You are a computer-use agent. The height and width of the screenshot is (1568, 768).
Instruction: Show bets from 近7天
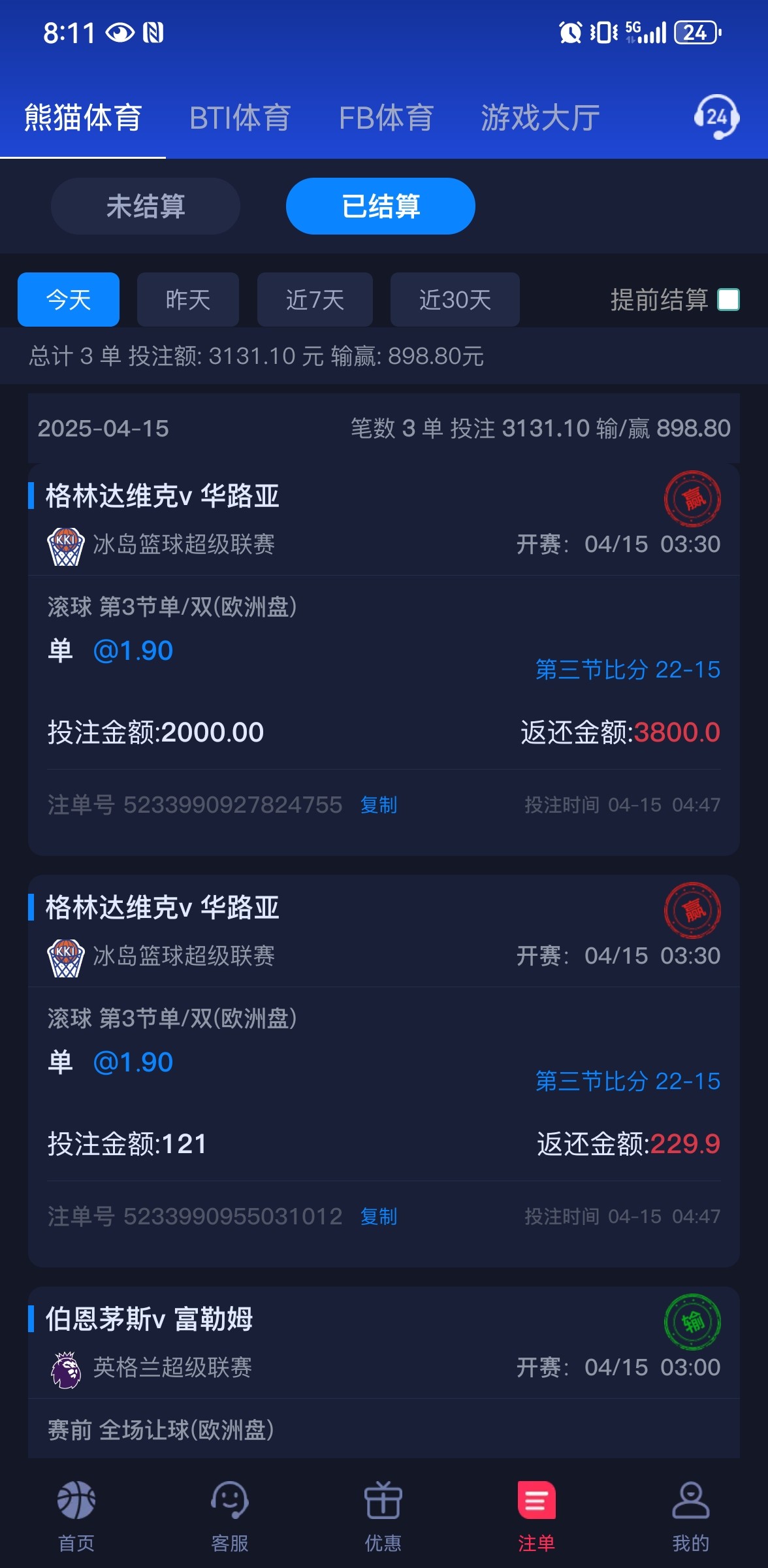315,299
